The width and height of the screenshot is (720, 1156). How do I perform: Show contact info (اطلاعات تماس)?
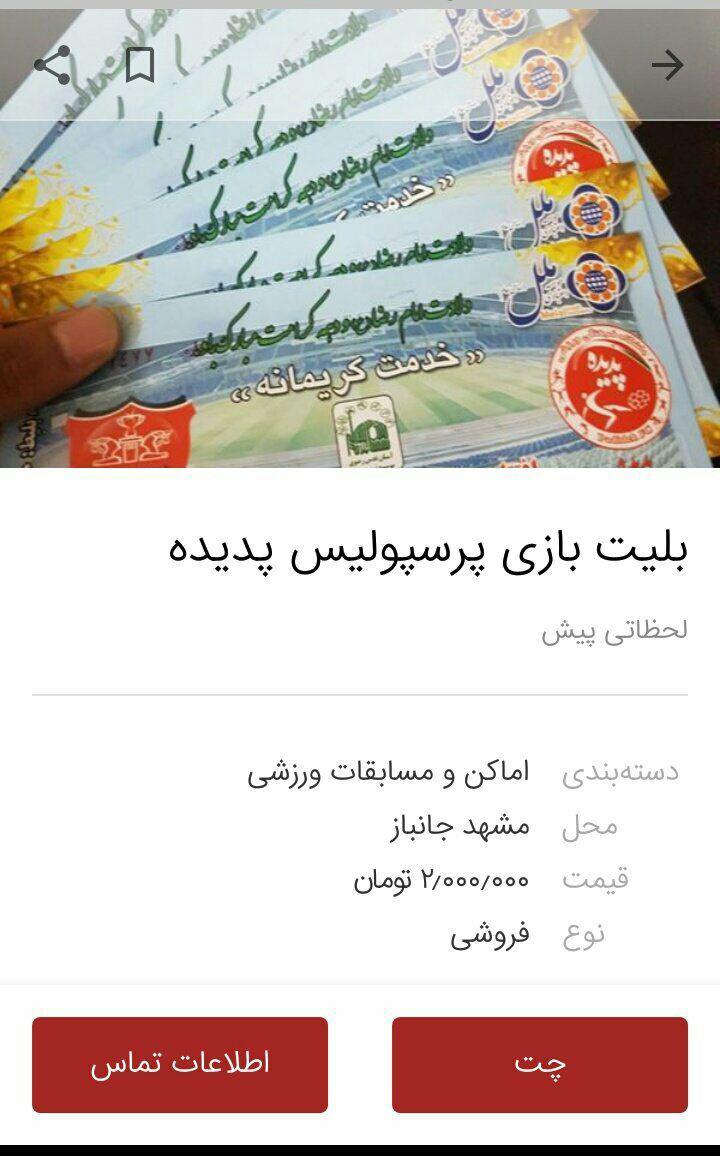tap(180, 1064)
